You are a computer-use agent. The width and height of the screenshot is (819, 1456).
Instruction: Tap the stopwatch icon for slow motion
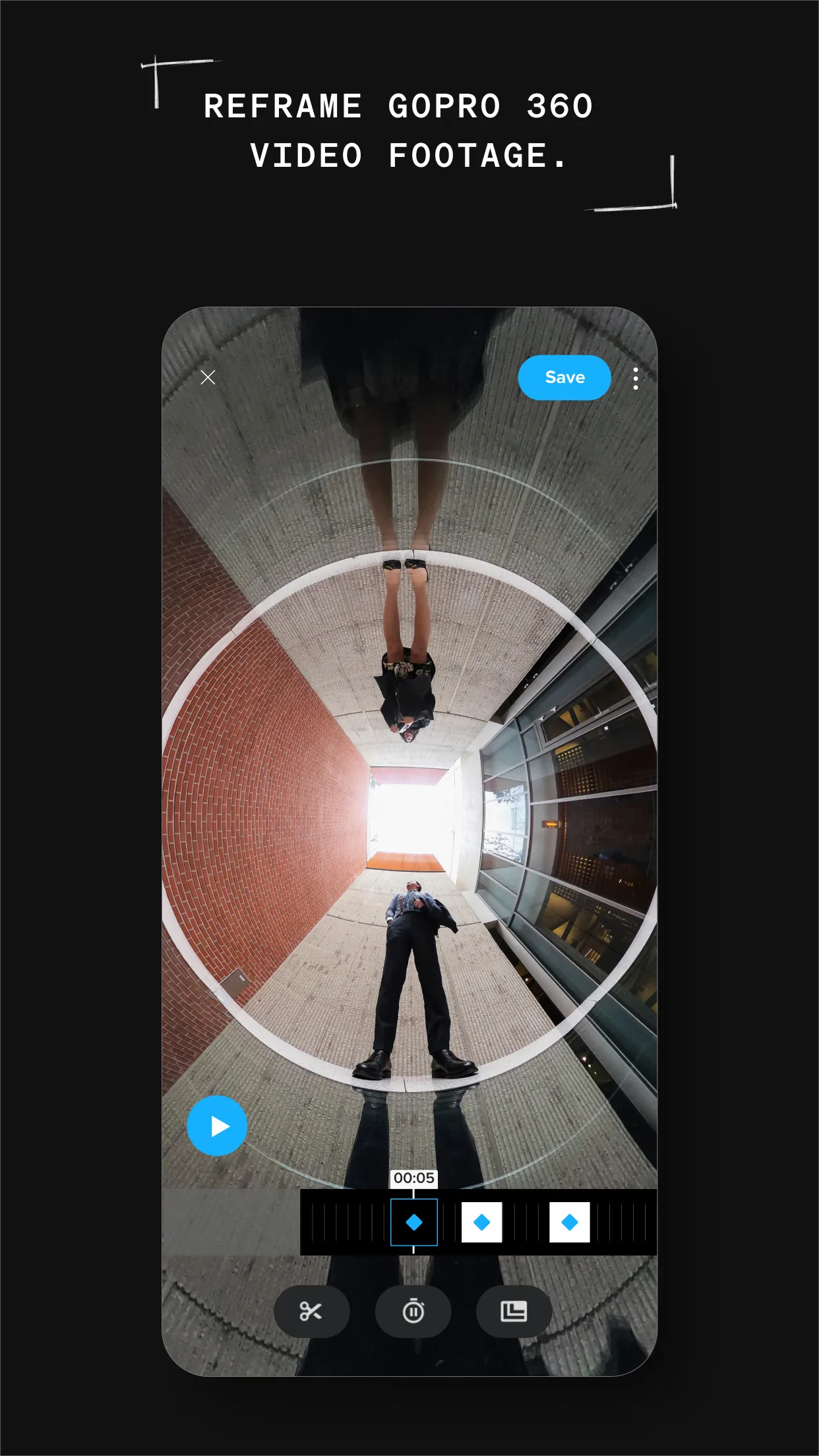tap(413, 1311)
